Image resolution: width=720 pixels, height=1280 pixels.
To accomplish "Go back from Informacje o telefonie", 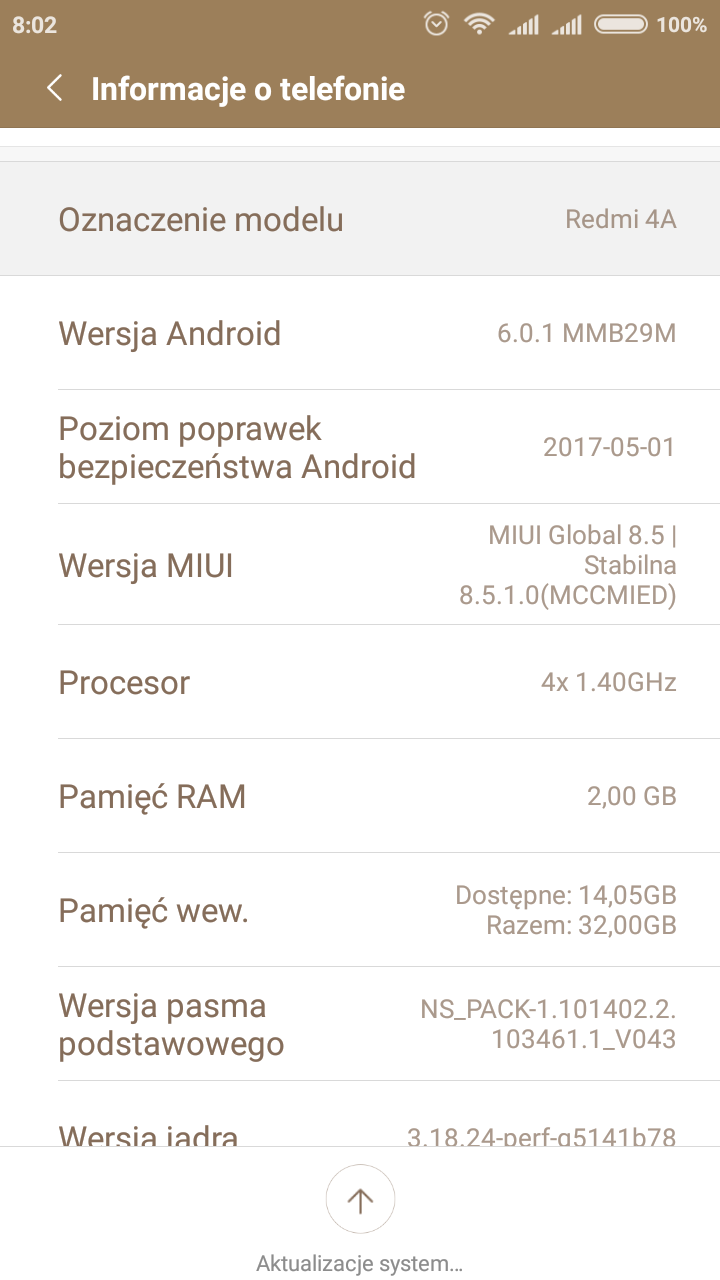I will (55, 88).
